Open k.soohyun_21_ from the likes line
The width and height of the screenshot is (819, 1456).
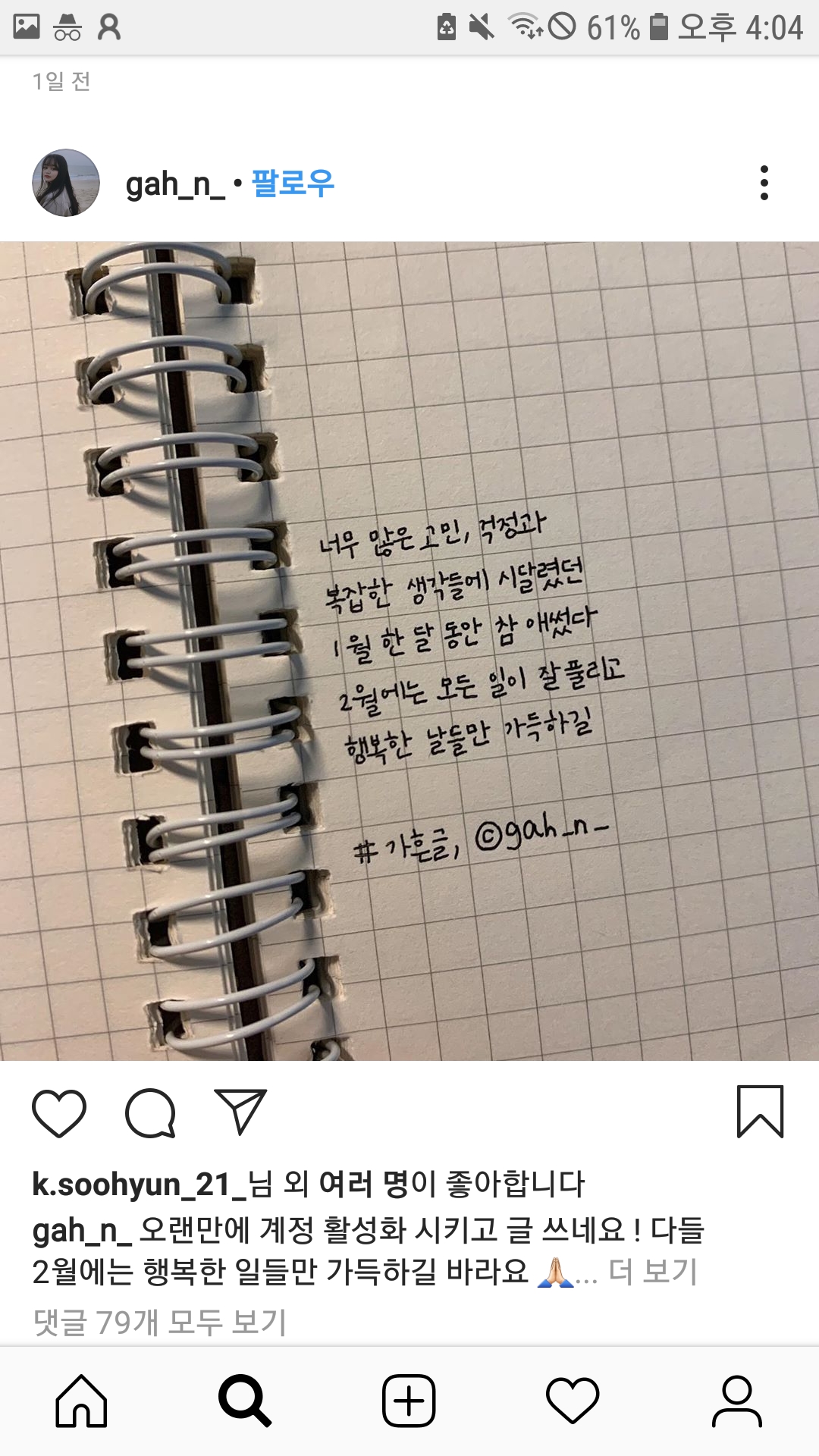coord(139,1185)
